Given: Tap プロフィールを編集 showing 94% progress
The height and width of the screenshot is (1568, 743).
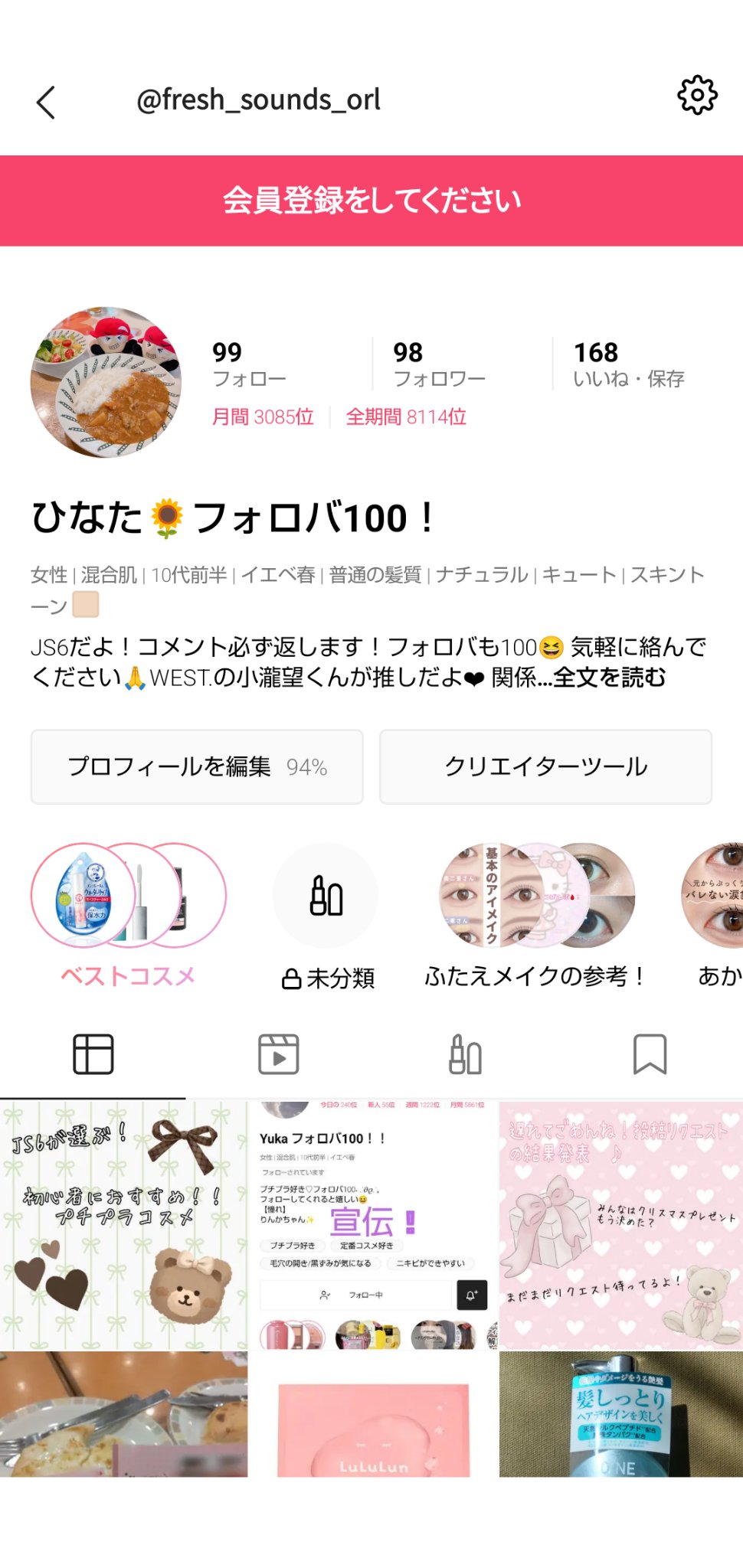Looking at the screenshot, I should click(x=196, y=766).
